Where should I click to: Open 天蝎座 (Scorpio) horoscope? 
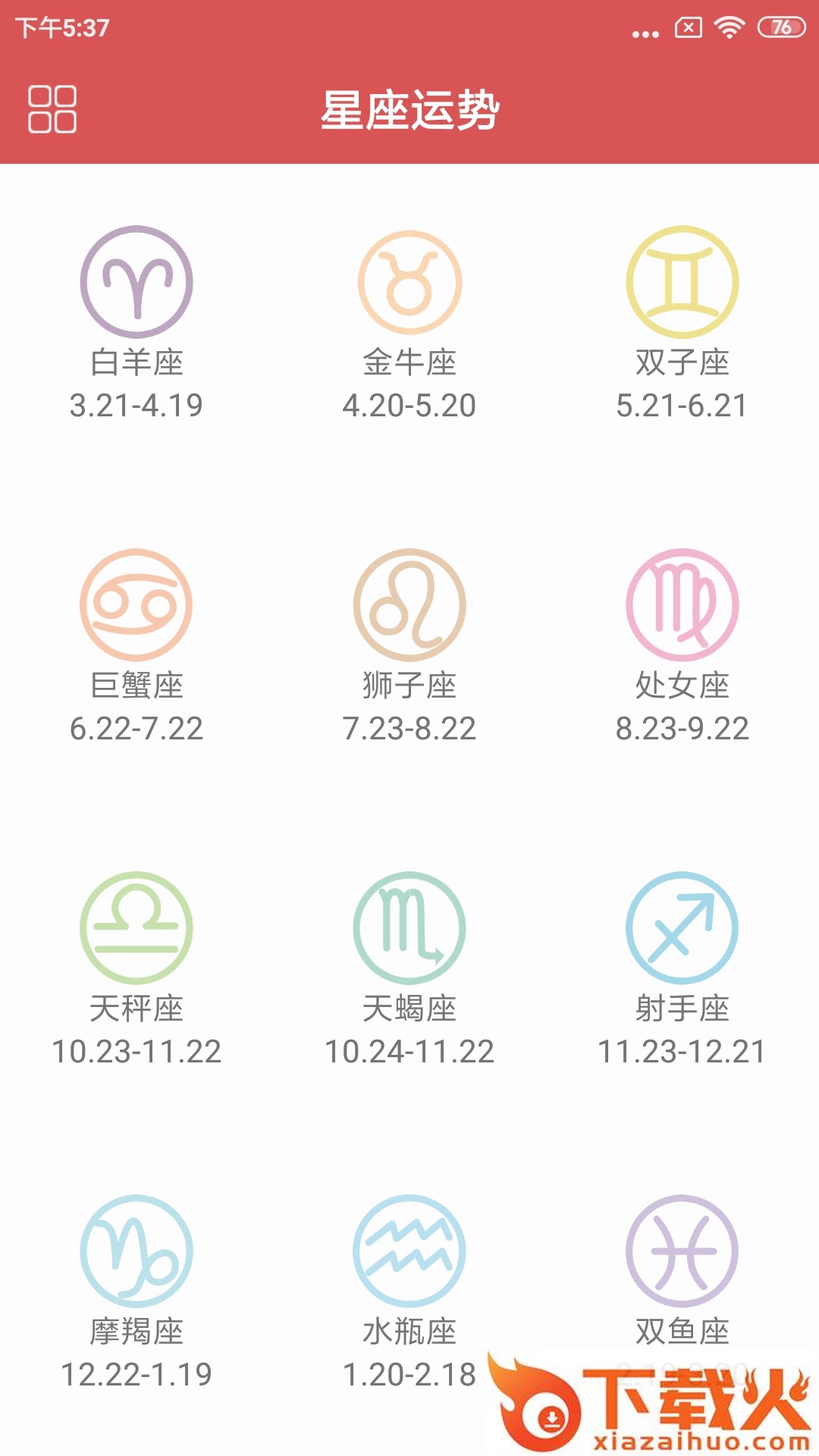pos(409,928)
